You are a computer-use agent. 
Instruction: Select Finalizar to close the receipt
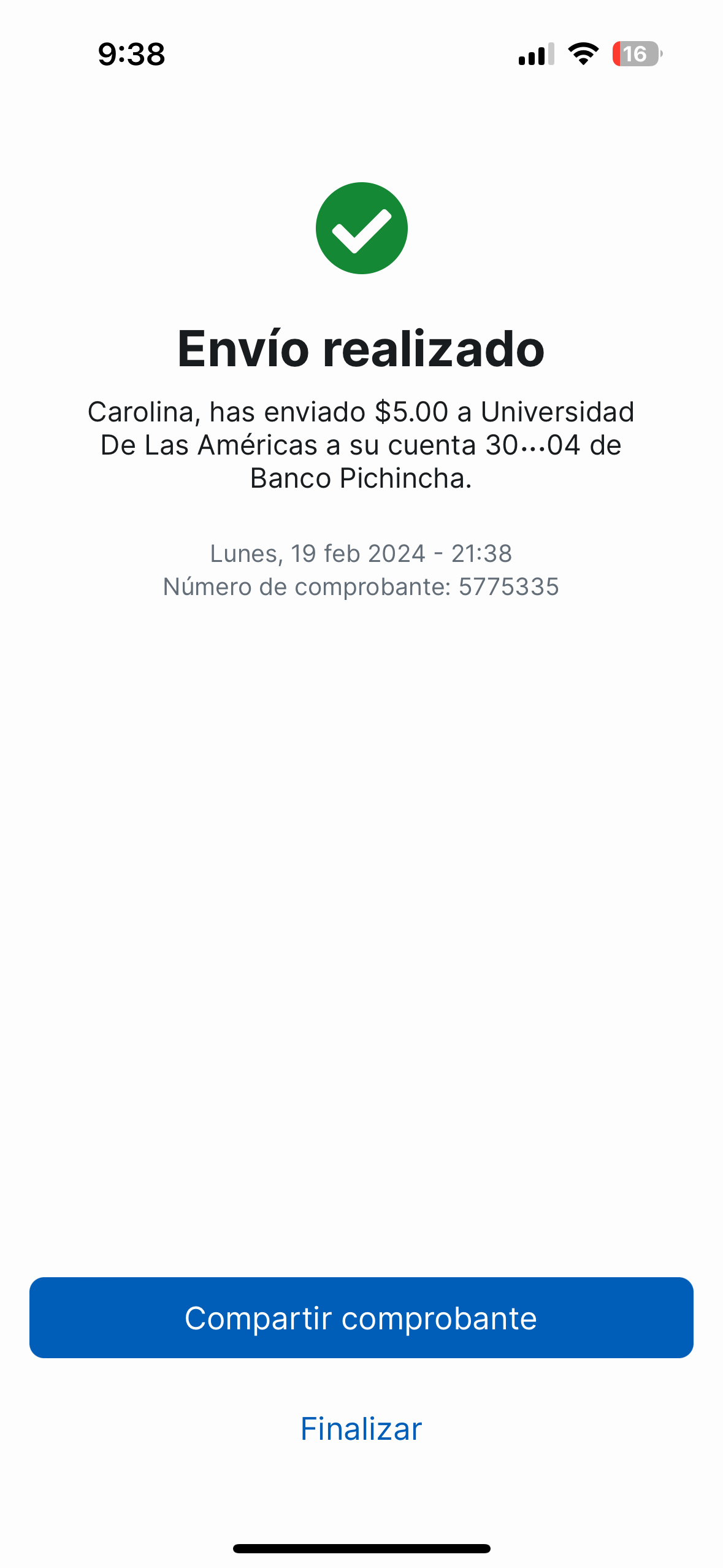coord(361,1429)
